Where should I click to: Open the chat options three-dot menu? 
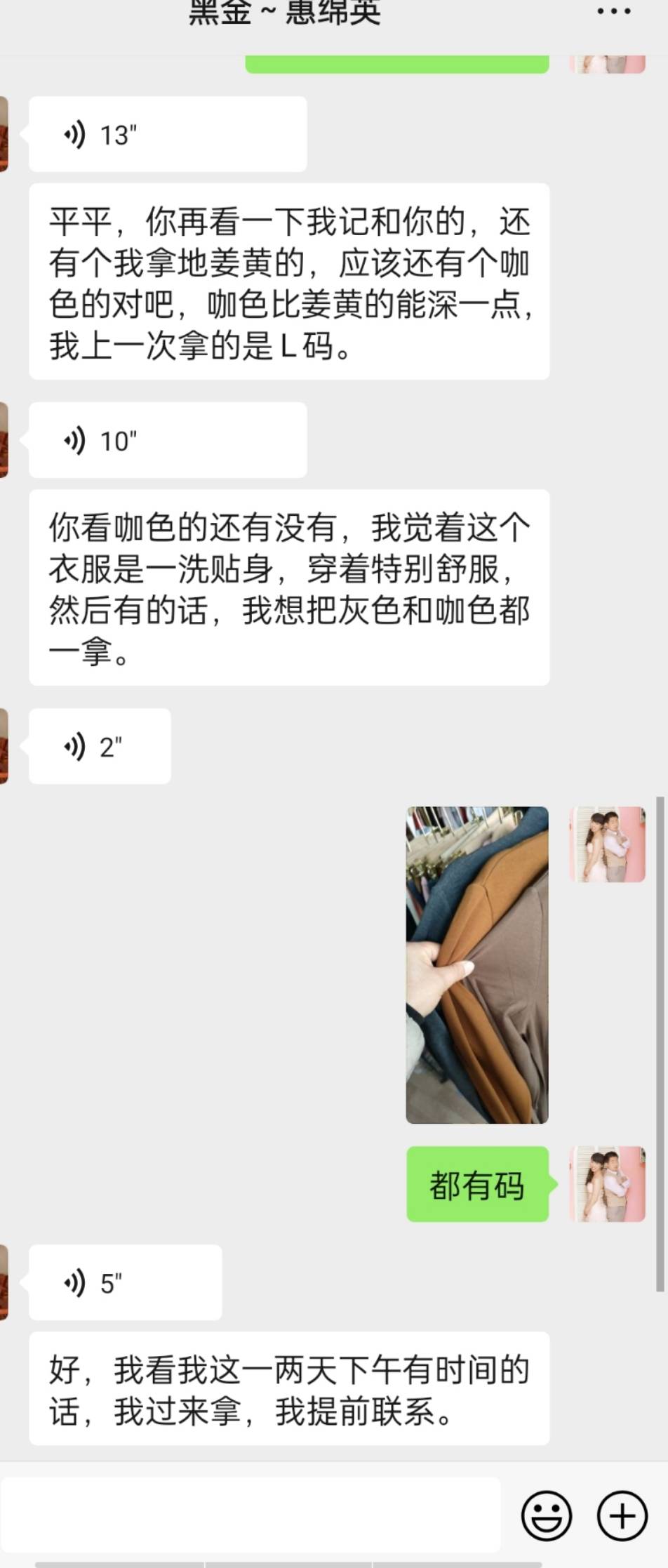614,11
